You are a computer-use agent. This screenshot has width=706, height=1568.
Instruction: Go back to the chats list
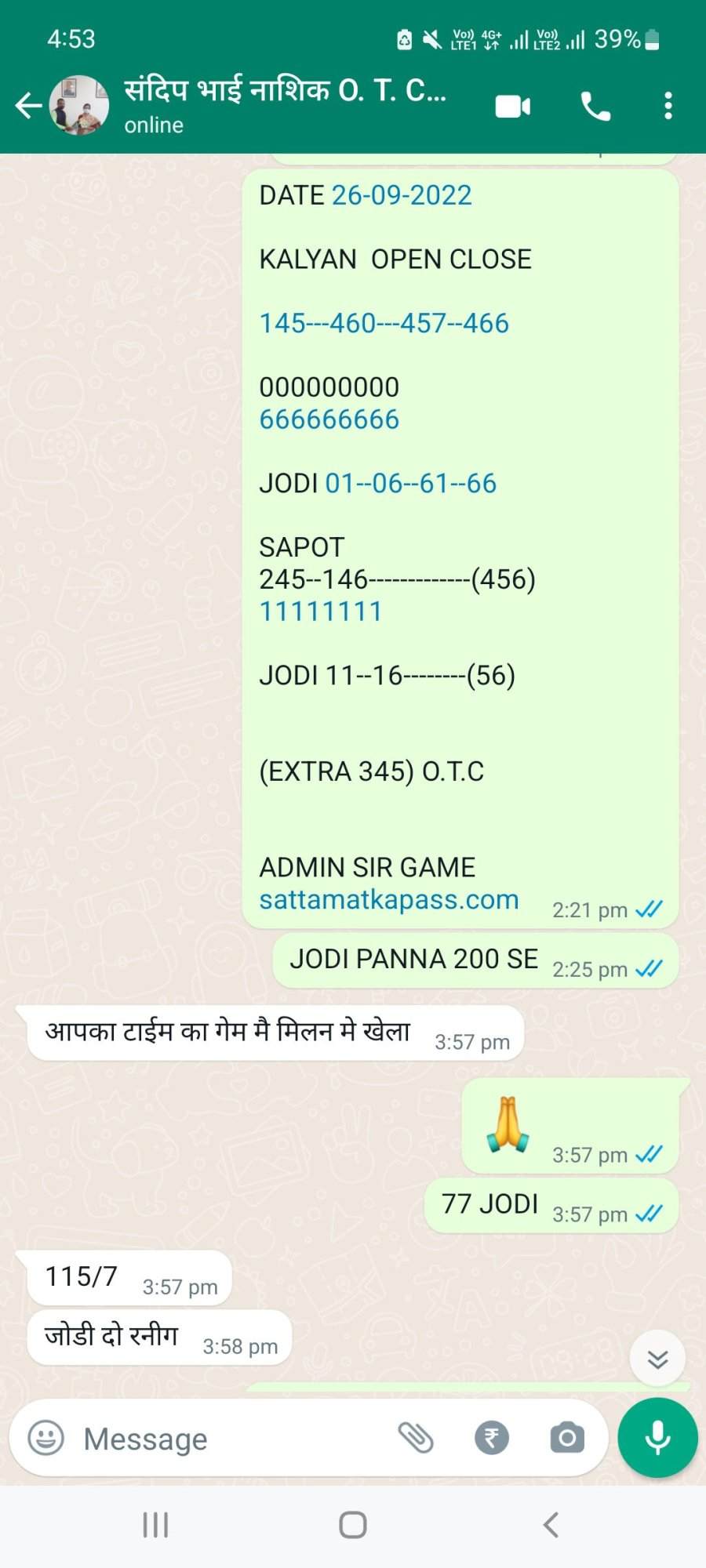pyautogui.click(x=27, y=105)
